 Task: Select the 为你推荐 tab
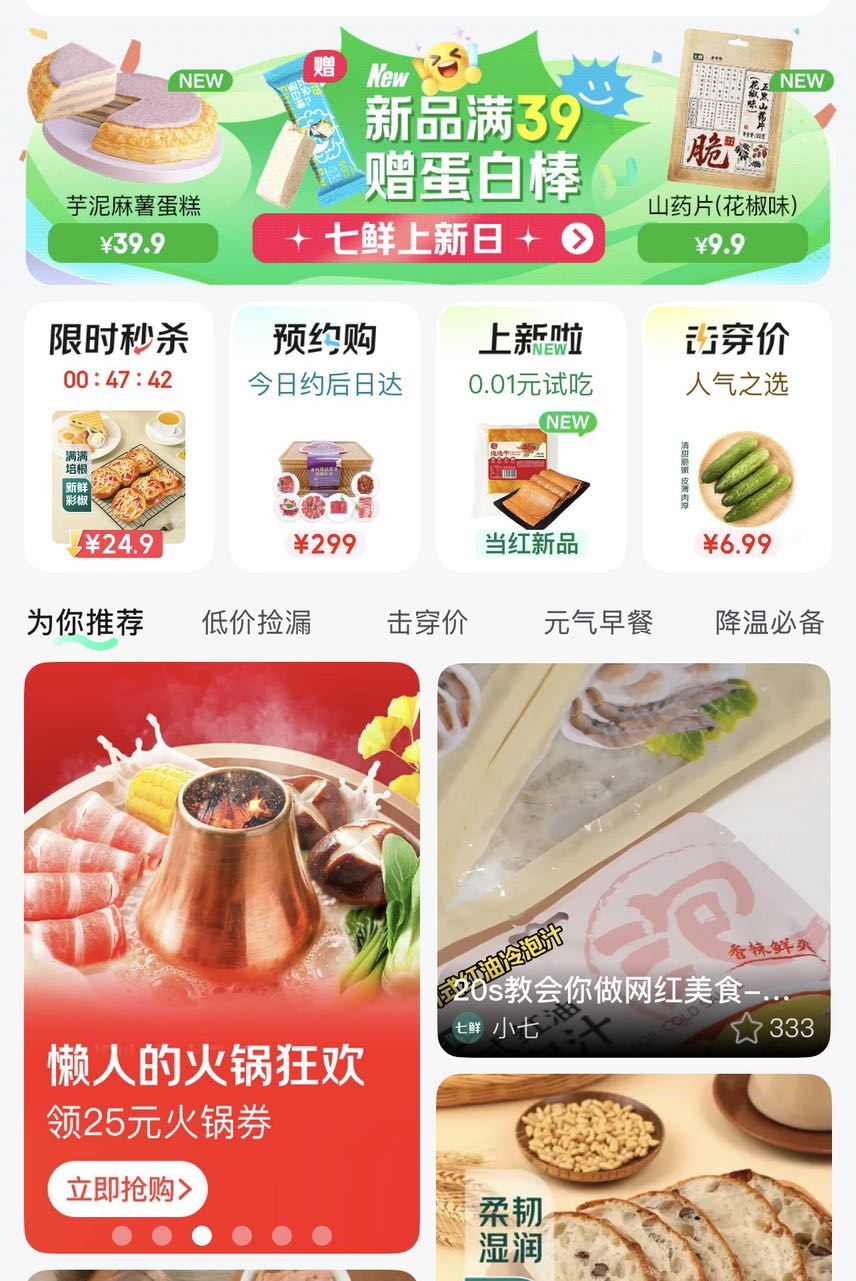85,622
